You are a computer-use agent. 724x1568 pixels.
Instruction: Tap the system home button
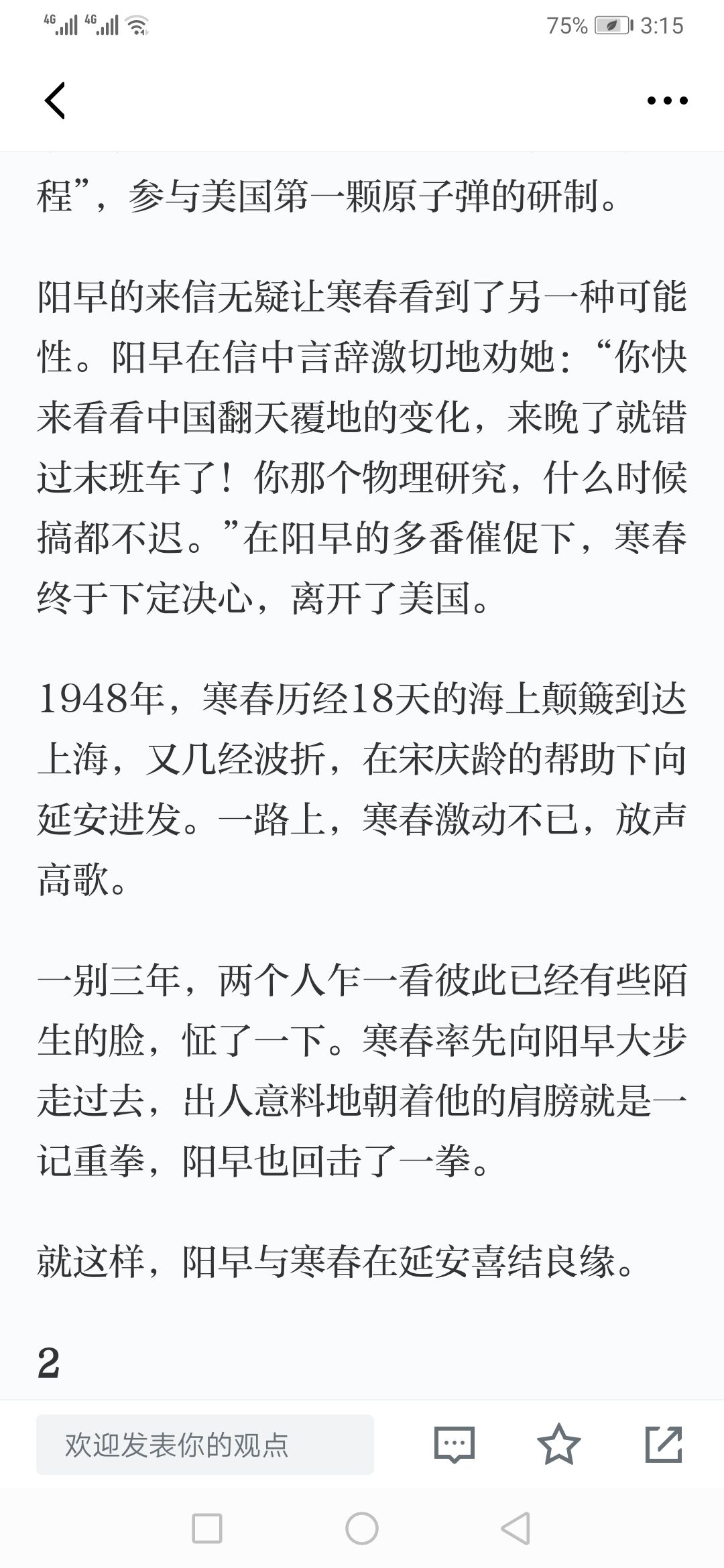362,1529
